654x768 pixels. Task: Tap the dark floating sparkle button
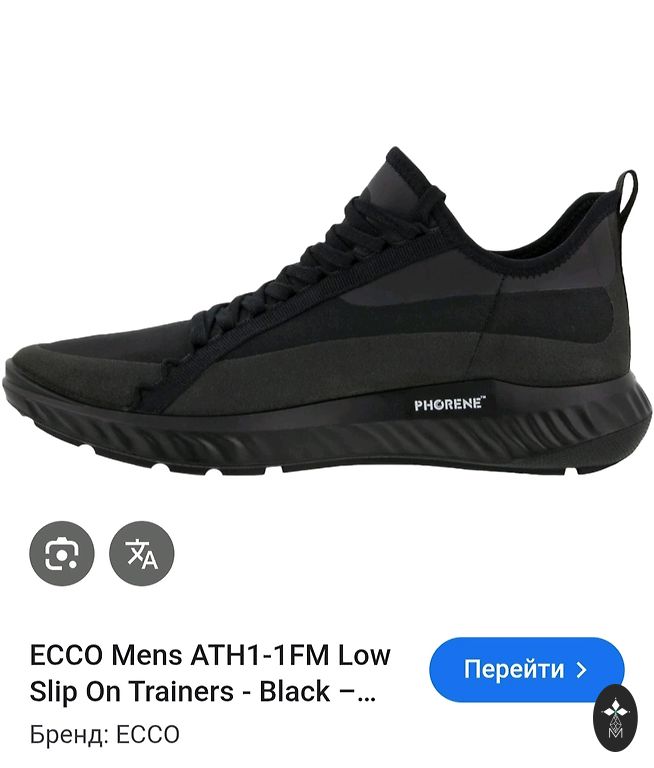pyautogui.click(x=614, y=717)
